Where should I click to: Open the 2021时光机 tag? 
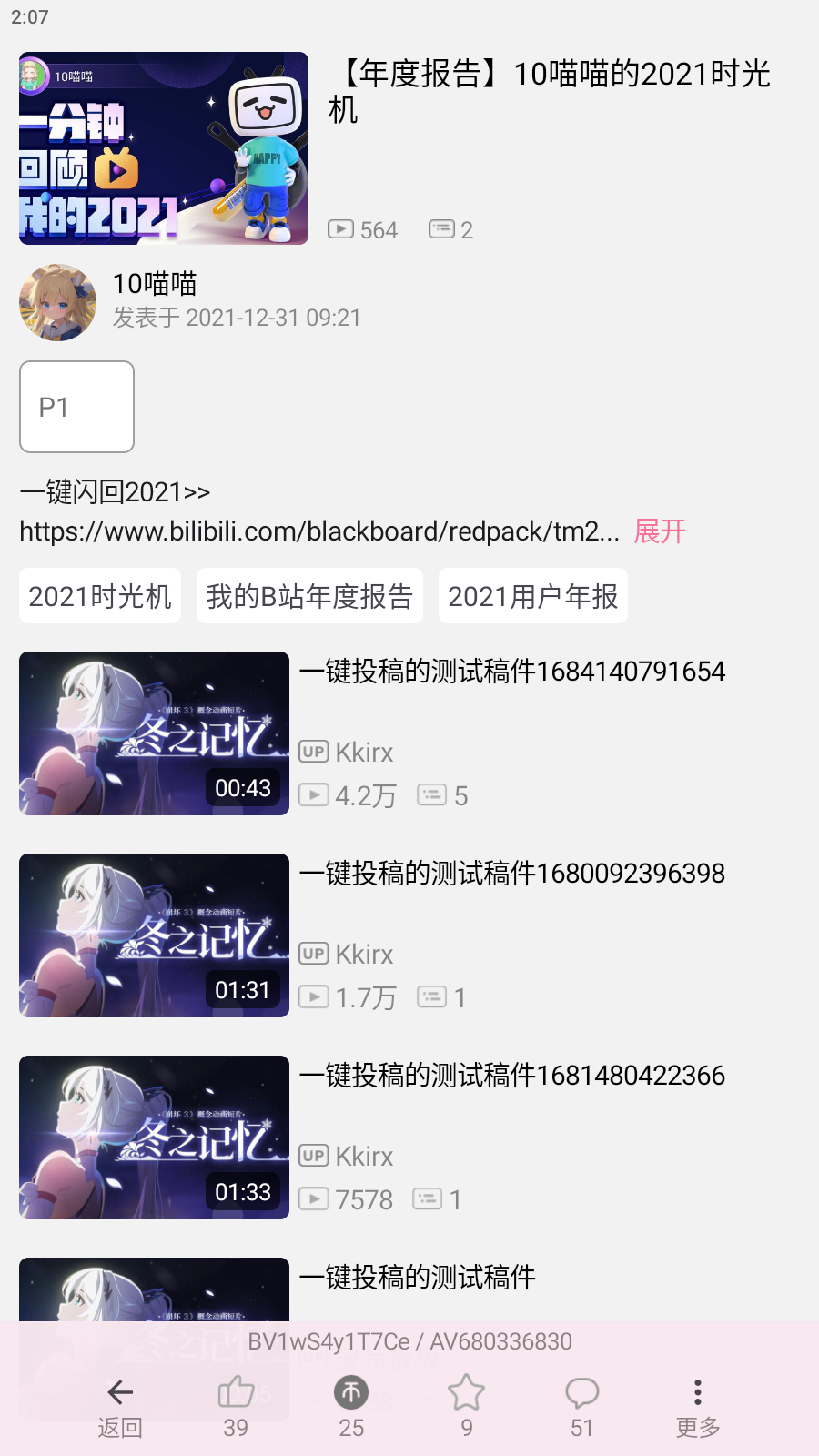pyautogui.click(x=100, y=596)
